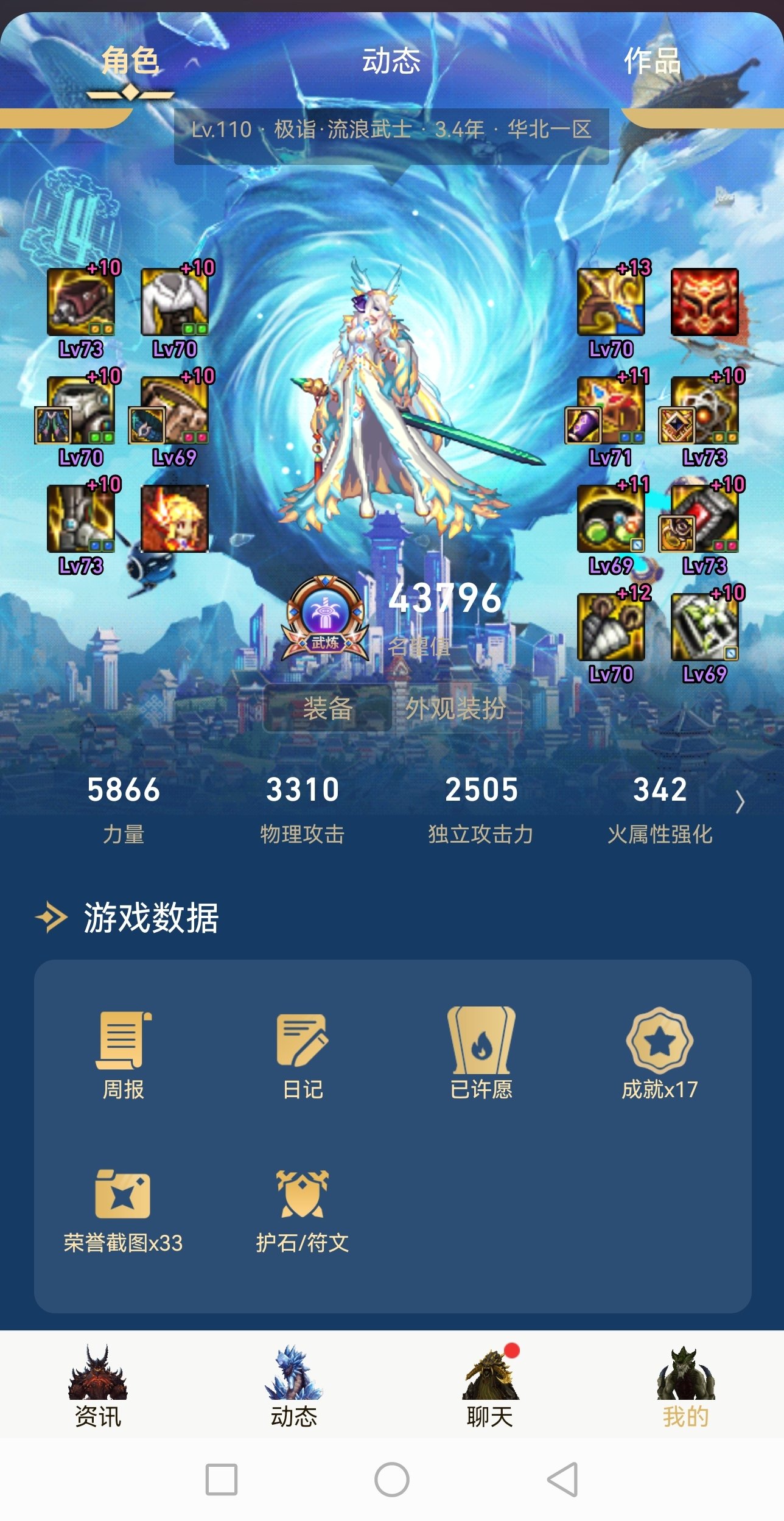784x1521 pixels.
Task: Tap the +12 Lv70 equipment icon
Action: pos(611,627)
